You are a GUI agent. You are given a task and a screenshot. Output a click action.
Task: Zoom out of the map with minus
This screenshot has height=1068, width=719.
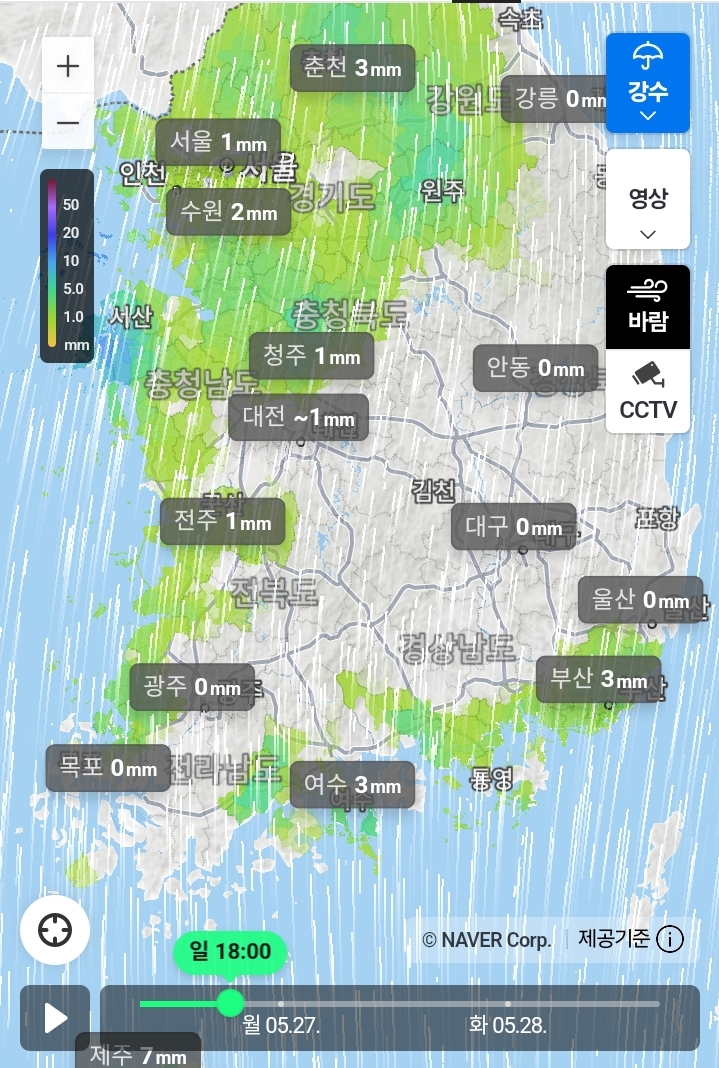pos(67,122)
